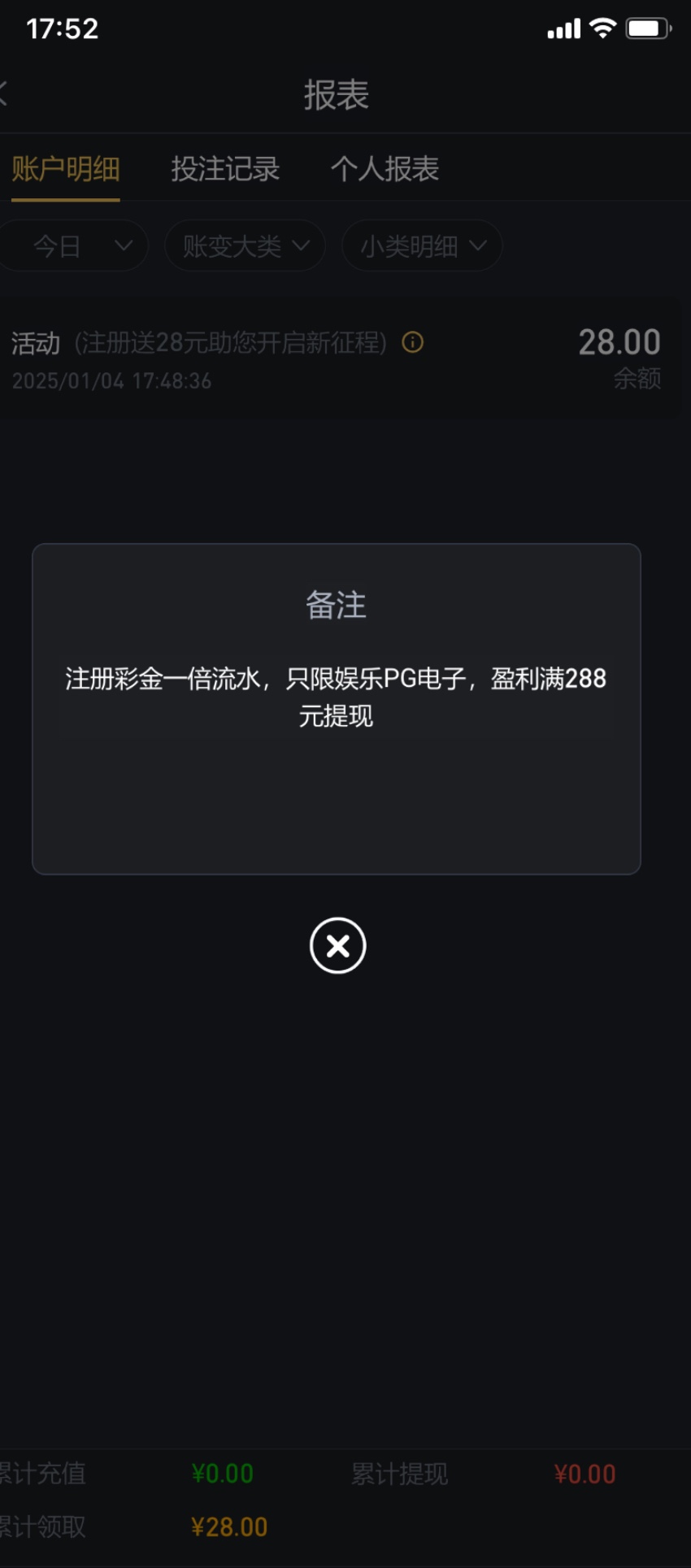Viewport: 691px width, 1568px height.
Task: Tap the remark text inside the 备注 dialog
Action: 336,697
